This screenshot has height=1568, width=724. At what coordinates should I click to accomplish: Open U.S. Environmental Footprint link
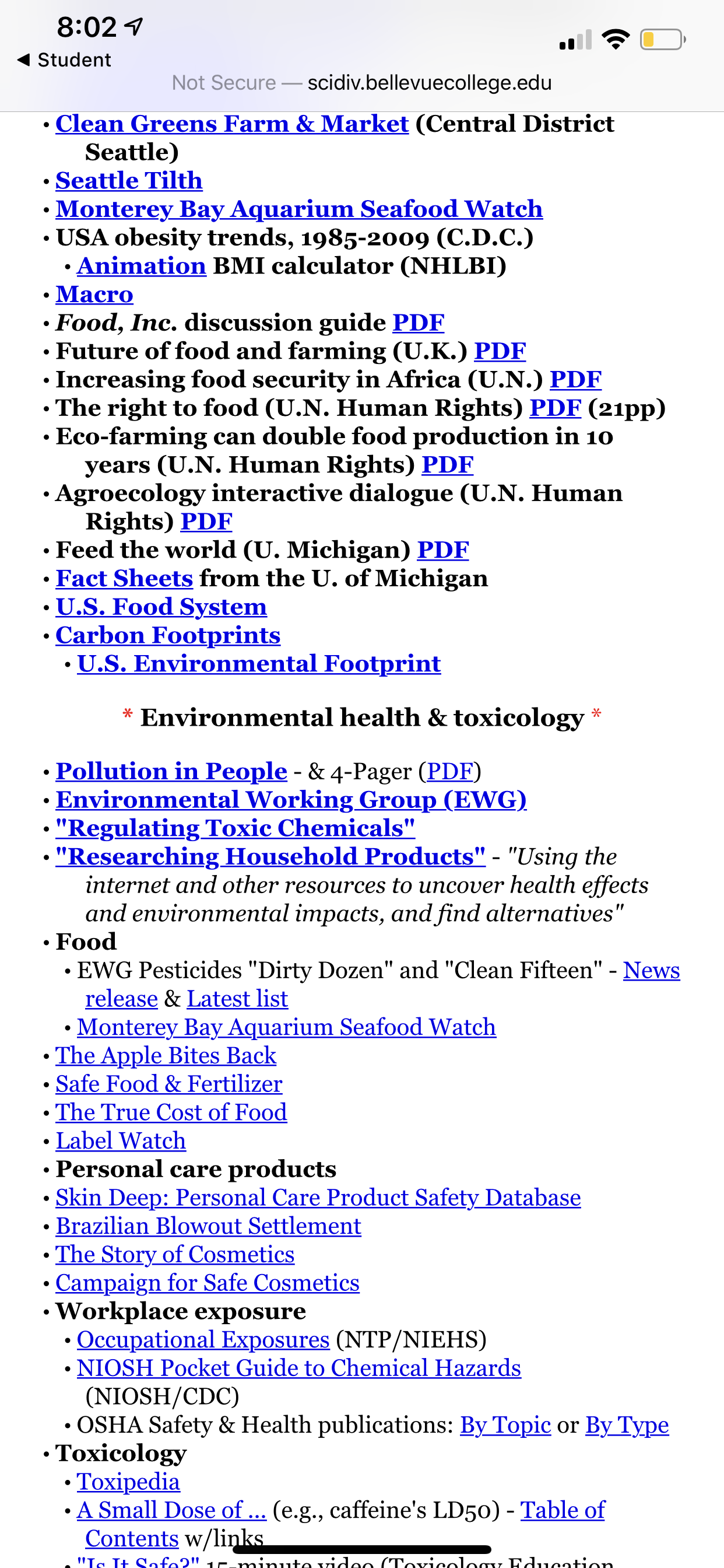tap(259, 664)
